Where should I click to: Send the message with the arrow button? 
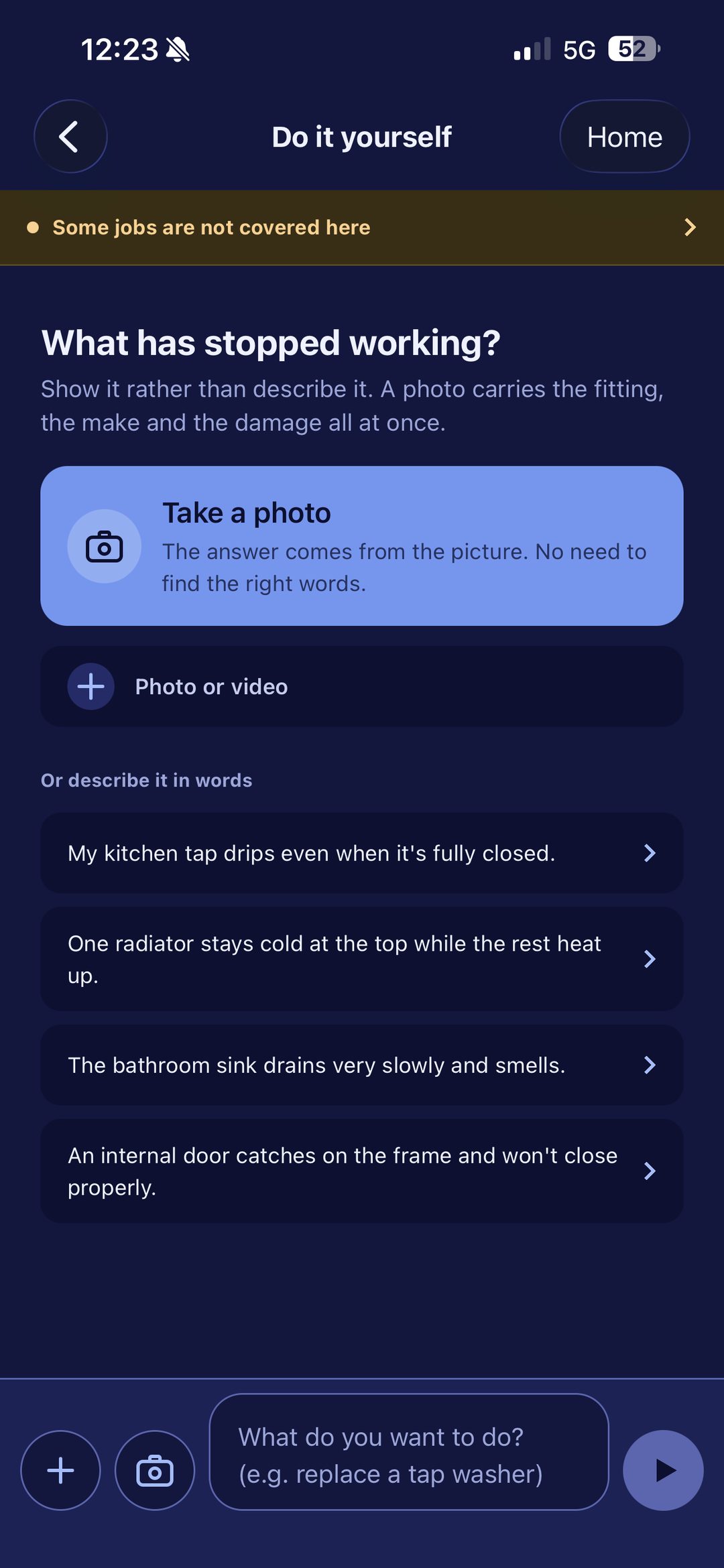[x=663, y=1470]
